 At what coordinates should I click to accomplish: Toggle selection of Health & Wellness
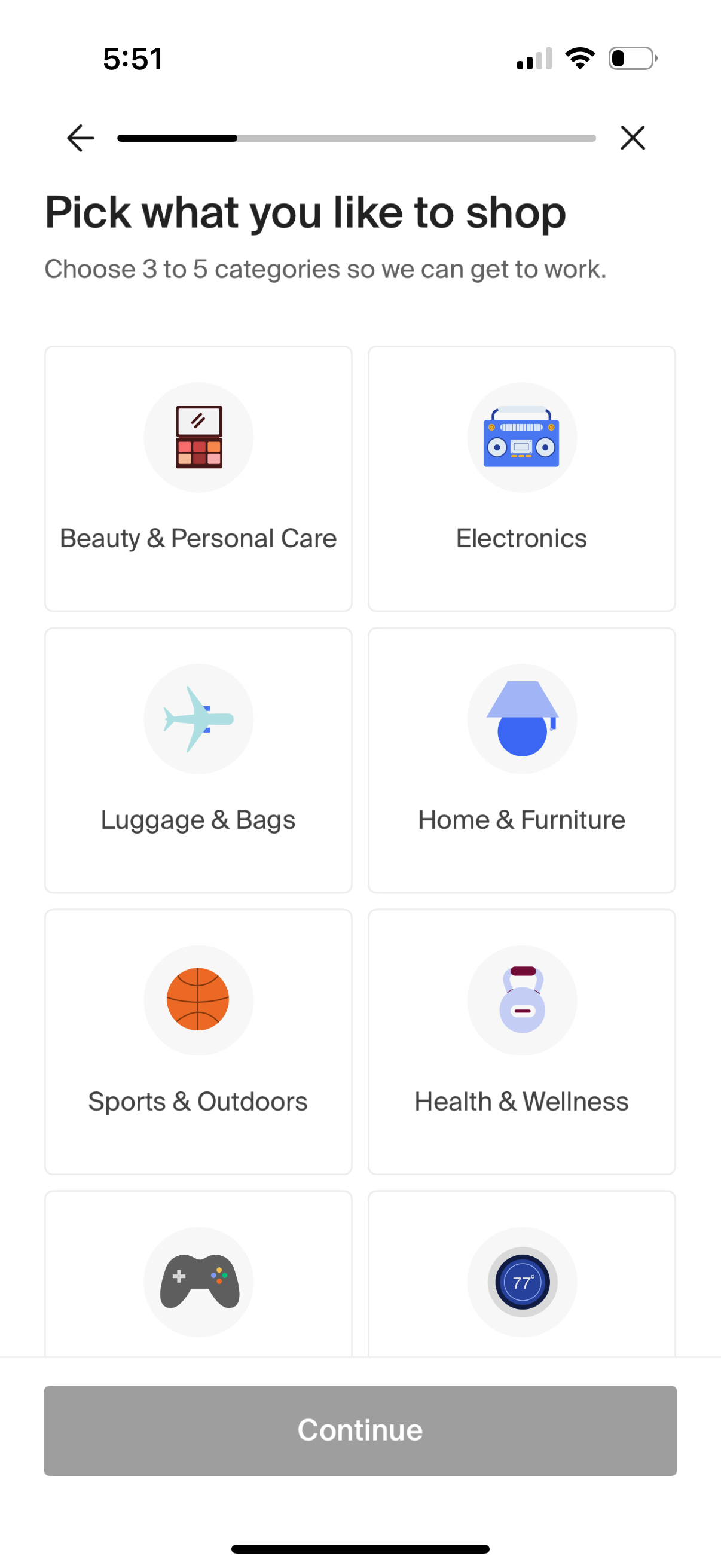click(522, 1041)
